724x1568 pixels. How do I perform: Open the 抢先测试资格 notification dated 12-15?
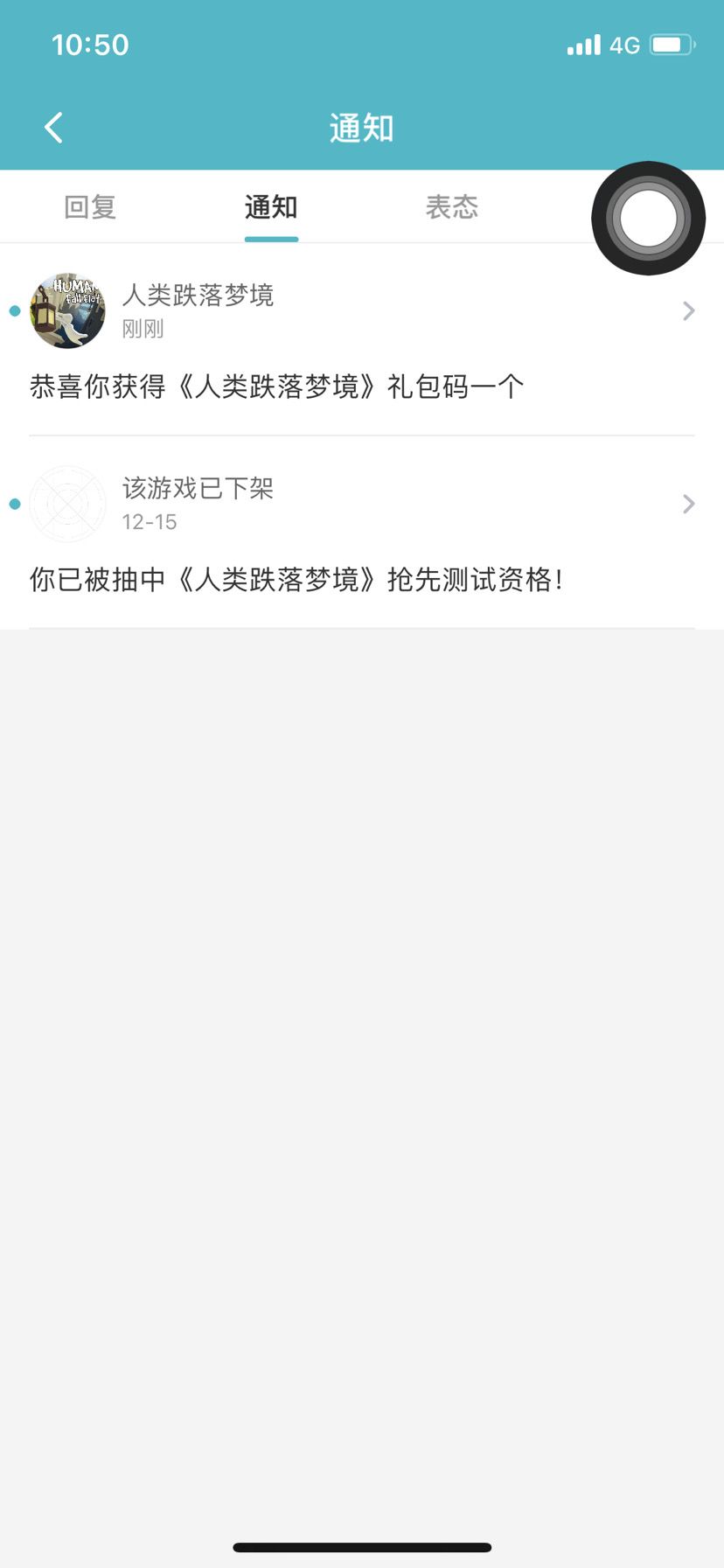362,533
